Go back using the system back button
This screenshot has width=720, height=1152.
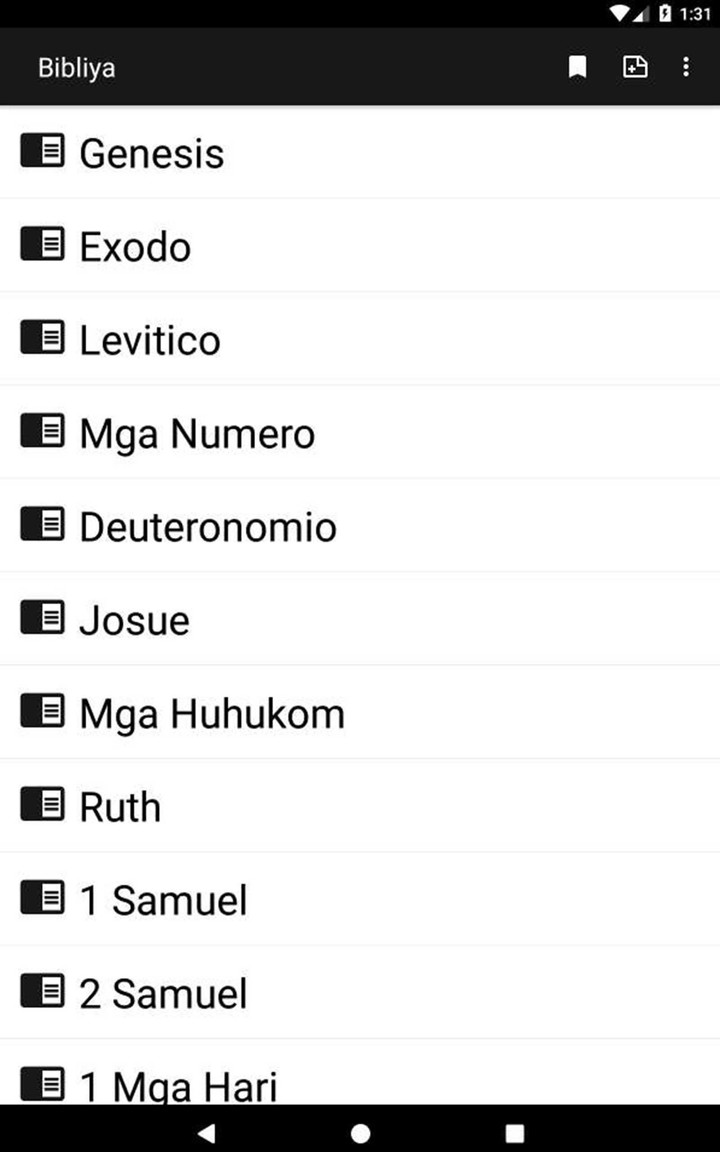point(206,1132)
